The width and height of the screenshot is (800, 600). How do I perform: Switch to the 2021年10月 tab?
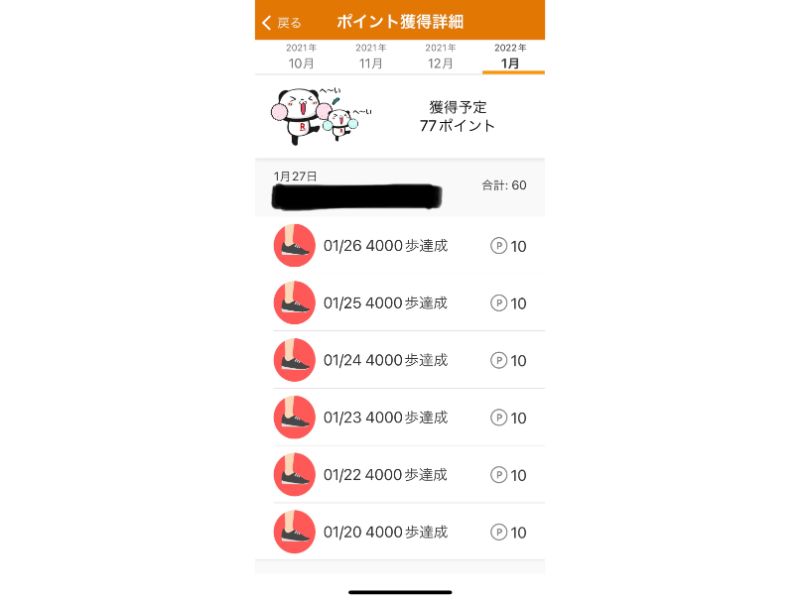point(301,56)
